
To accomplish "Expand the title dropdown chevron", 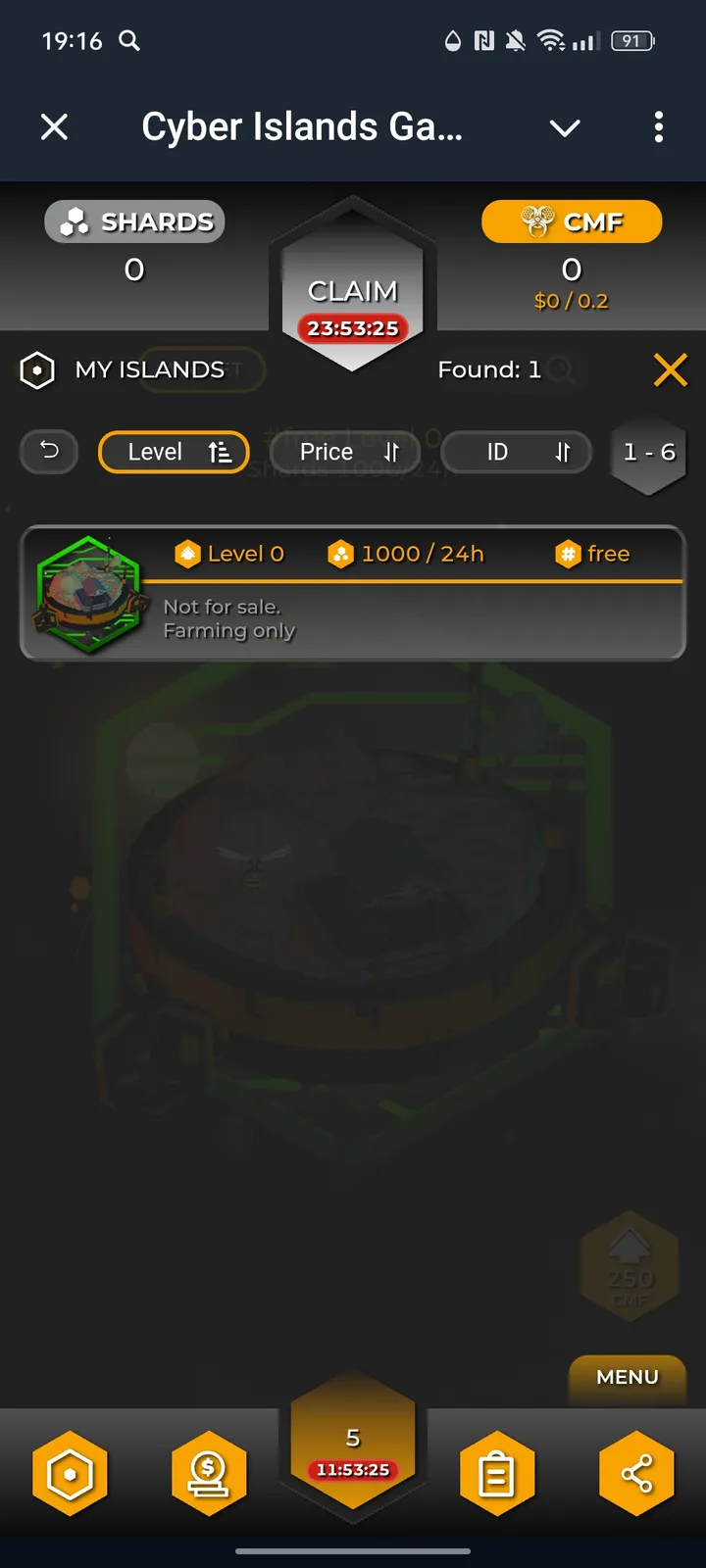I will 565,127.
